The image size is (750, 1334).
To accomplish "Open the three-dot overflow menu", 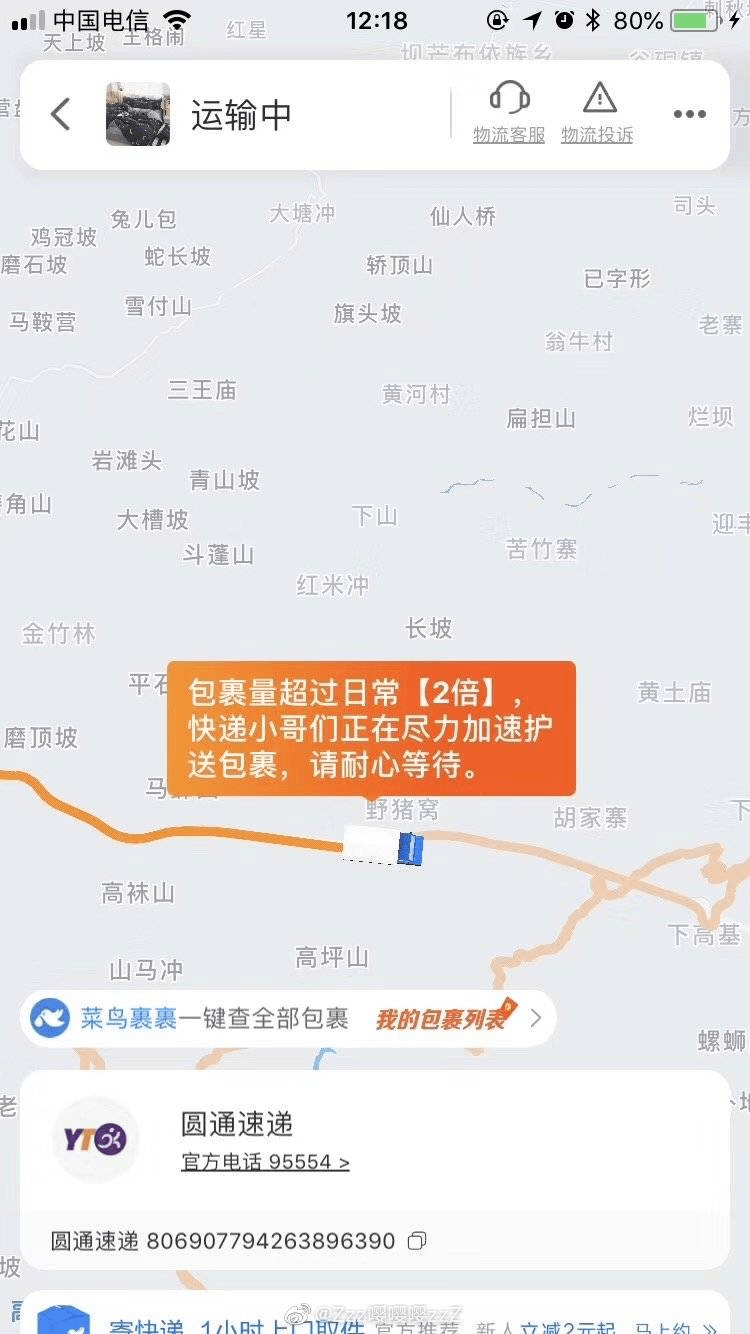I will 689,114.
